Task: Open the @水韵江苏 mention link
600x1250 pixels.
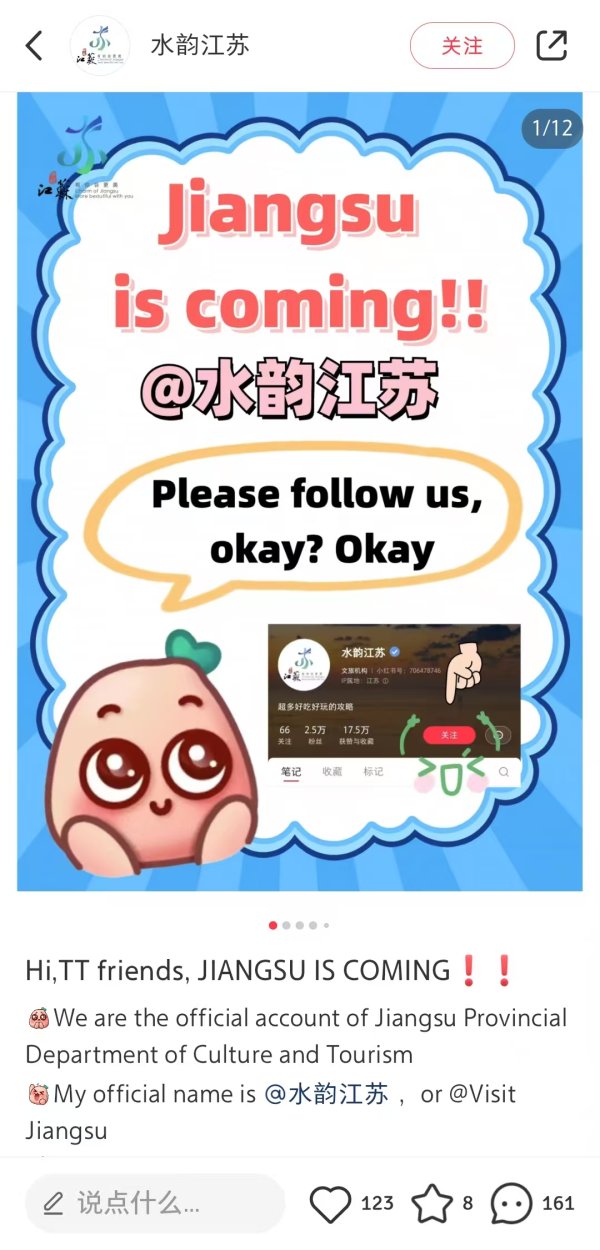Action: point(326,1094)
